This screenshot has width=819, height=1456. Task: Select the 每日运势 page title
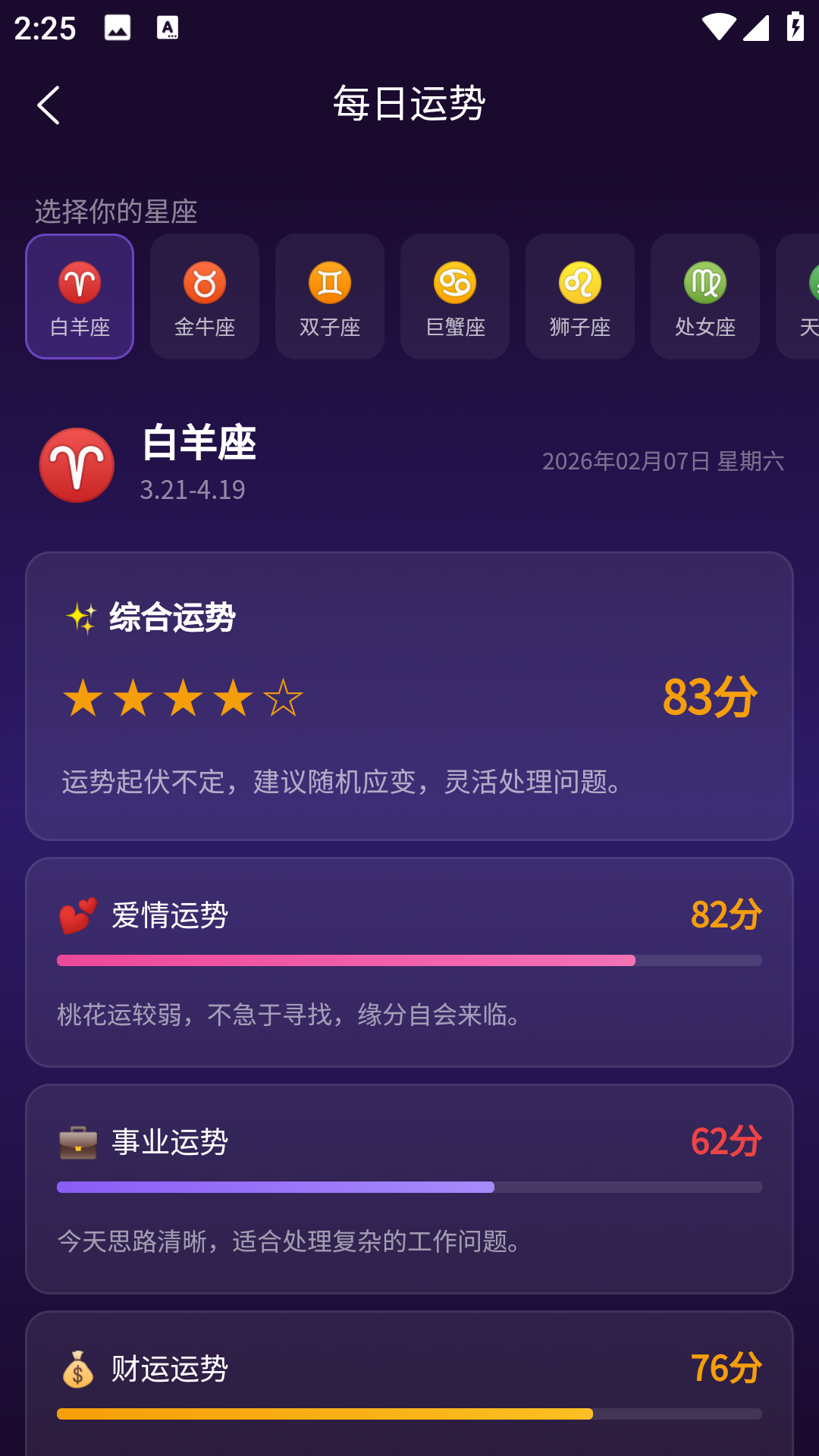409,105
